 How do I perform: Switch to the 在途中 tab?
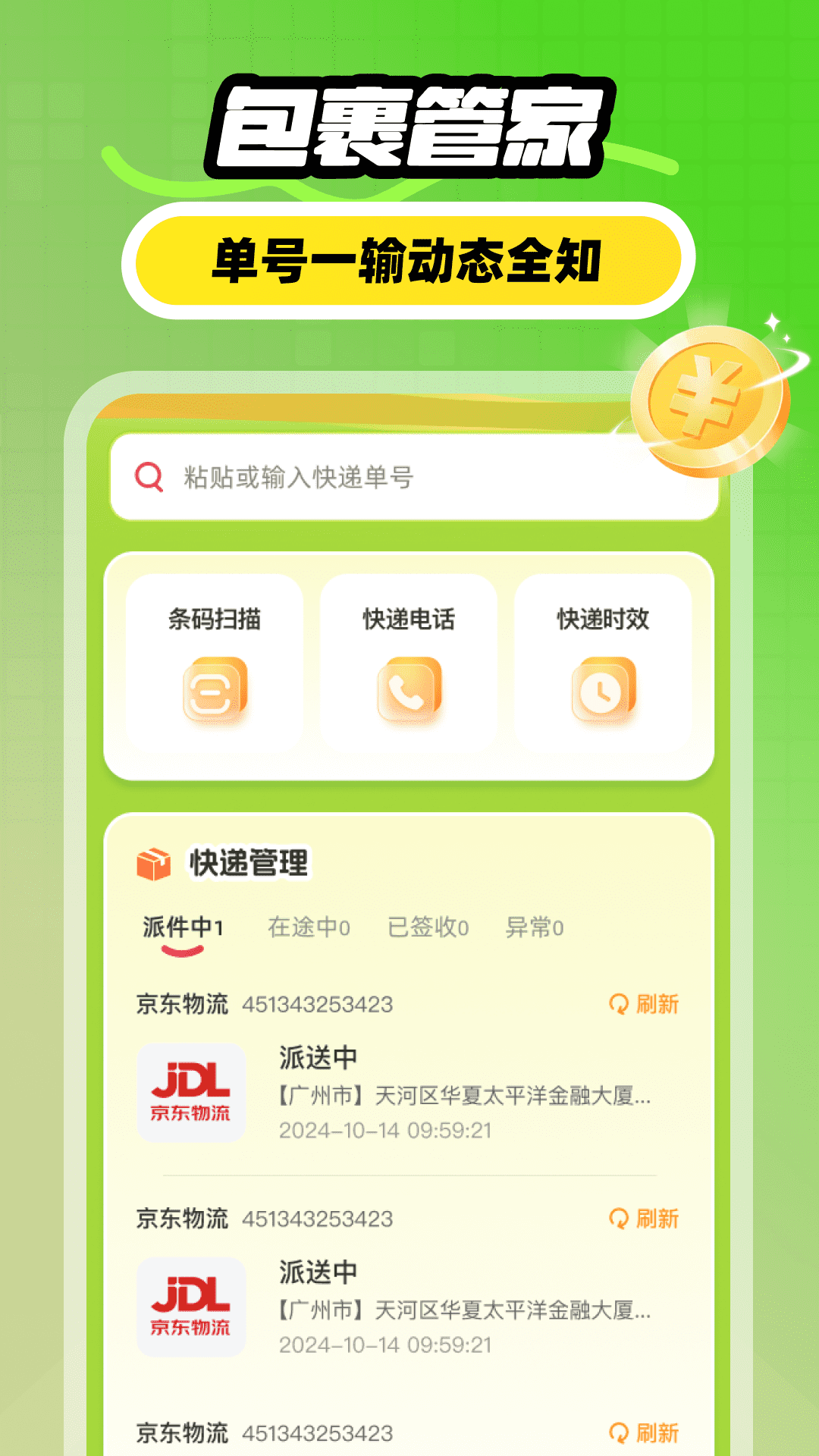(x=311, y=927)
